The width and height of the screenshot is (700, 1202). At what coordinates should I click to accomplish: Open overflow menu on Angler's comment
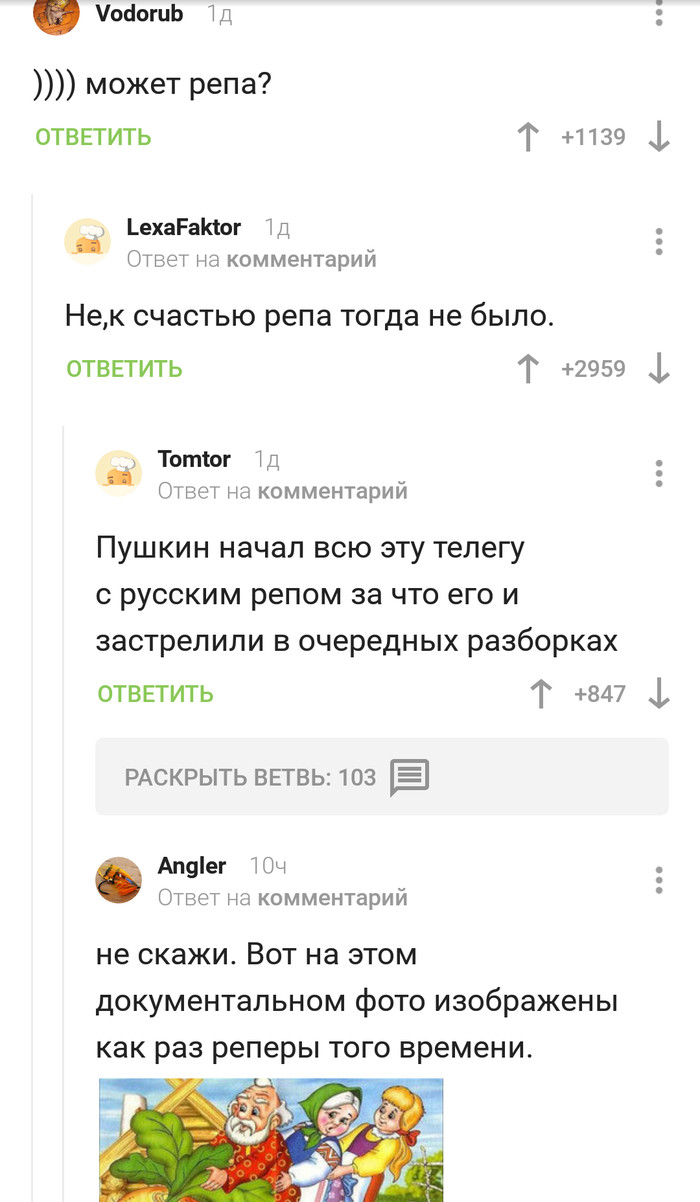click(659, 880)
